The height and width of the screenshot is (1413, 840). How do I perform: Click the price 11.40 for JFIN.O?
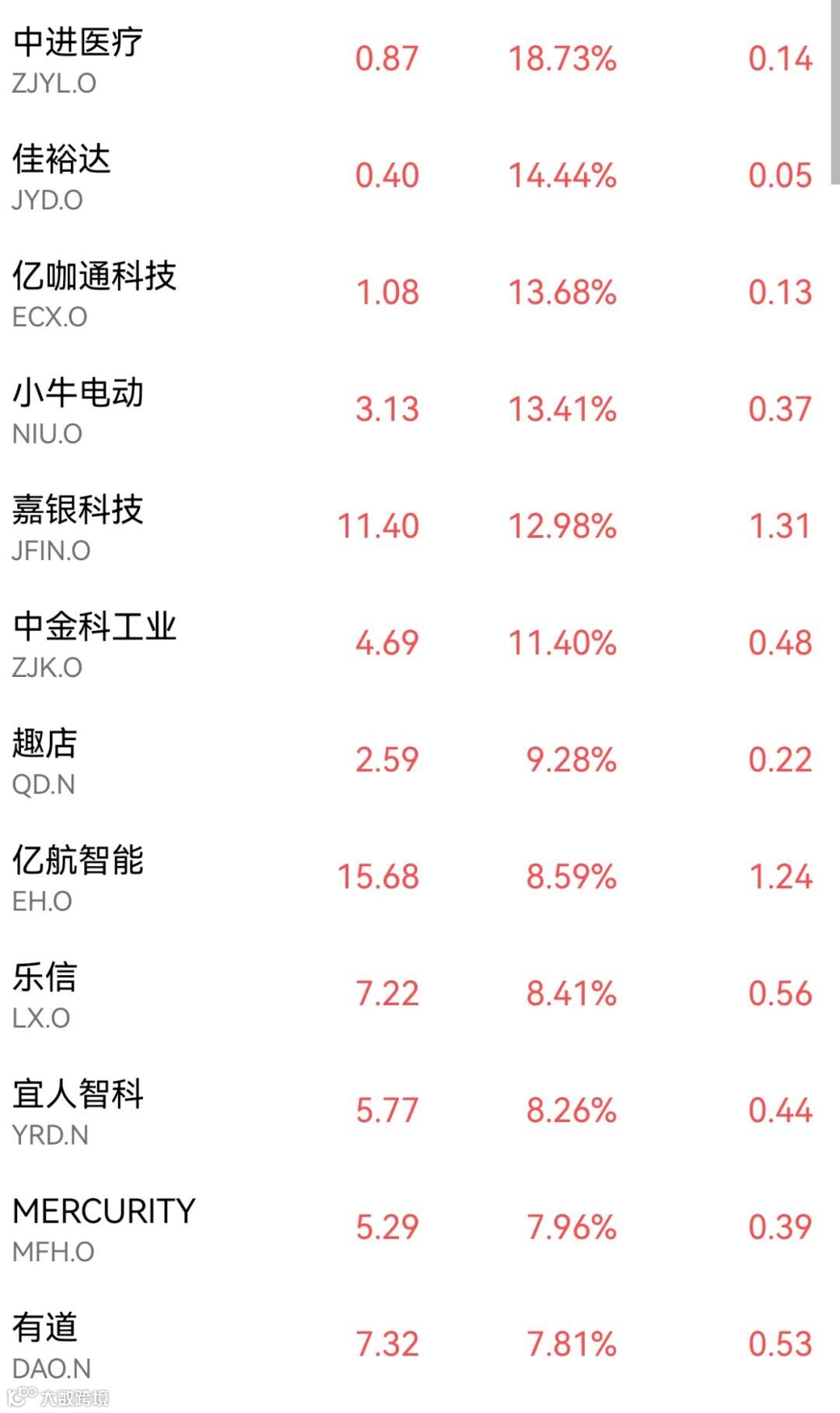point(376,526)
